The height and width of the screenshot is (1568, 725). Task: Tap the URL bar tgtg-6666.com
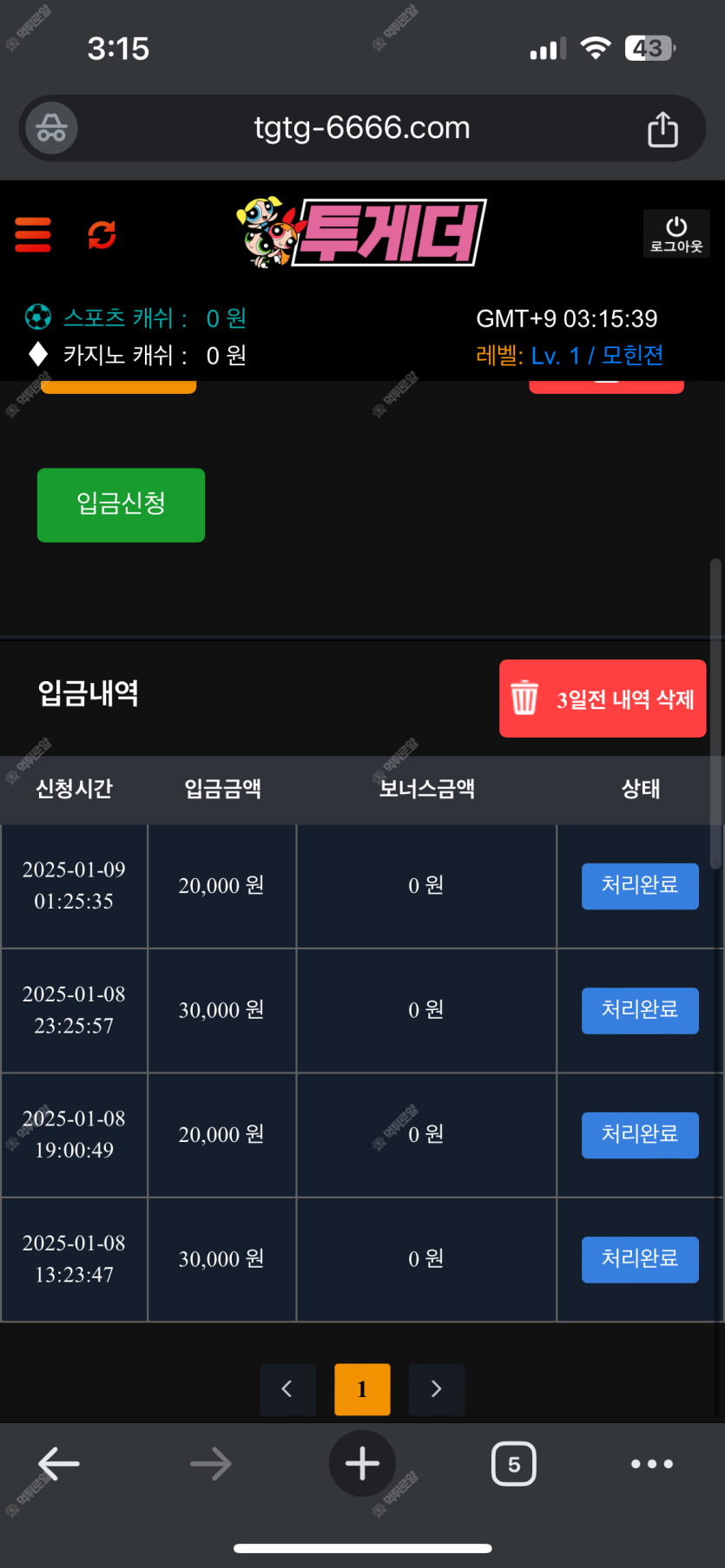click(x=362, y=128)
